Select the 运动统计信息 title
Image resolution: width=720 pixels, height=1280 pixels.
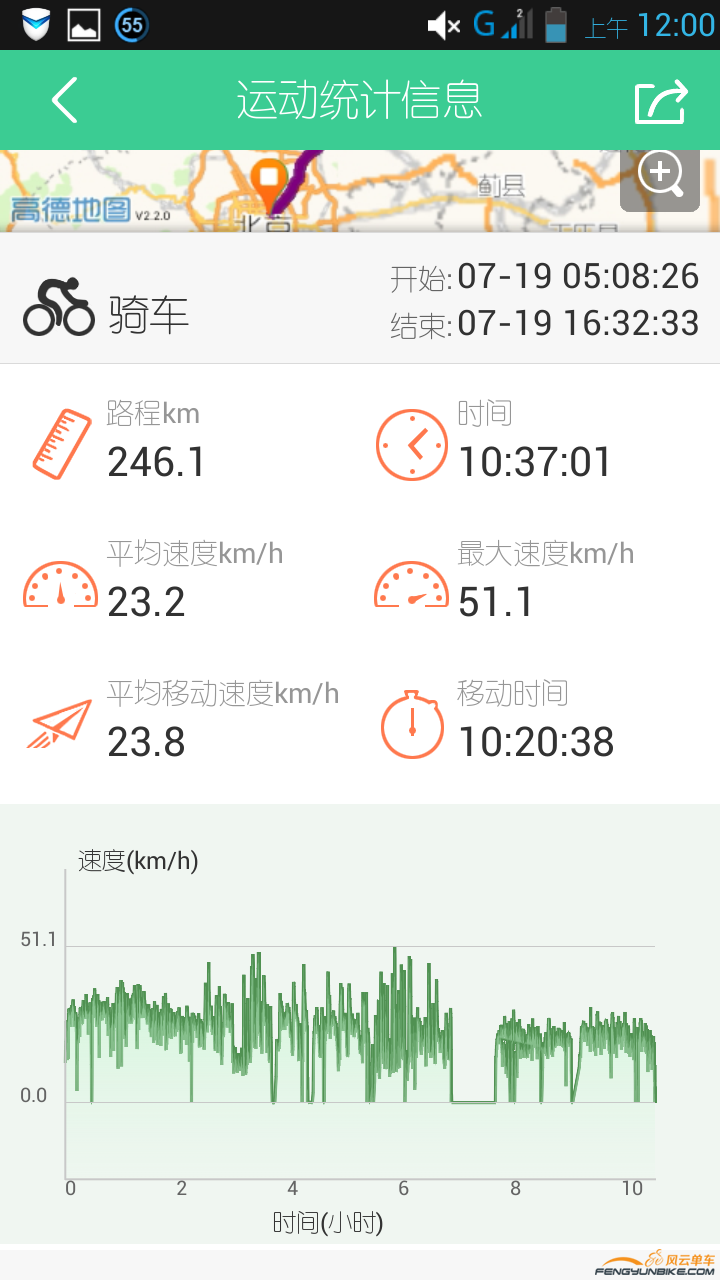point(360,100)
